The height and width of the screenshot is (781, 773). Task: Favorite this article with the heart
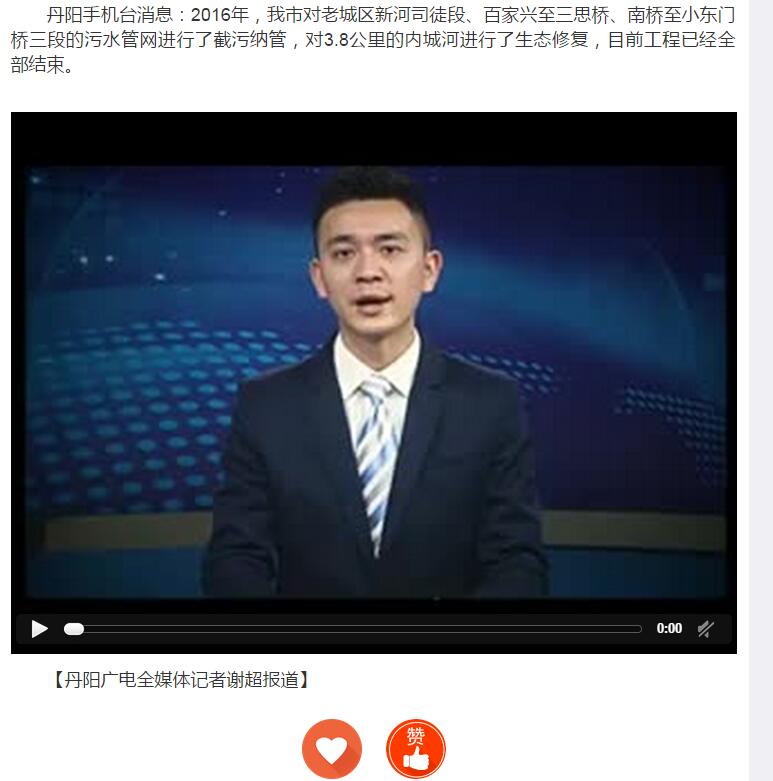331,749
